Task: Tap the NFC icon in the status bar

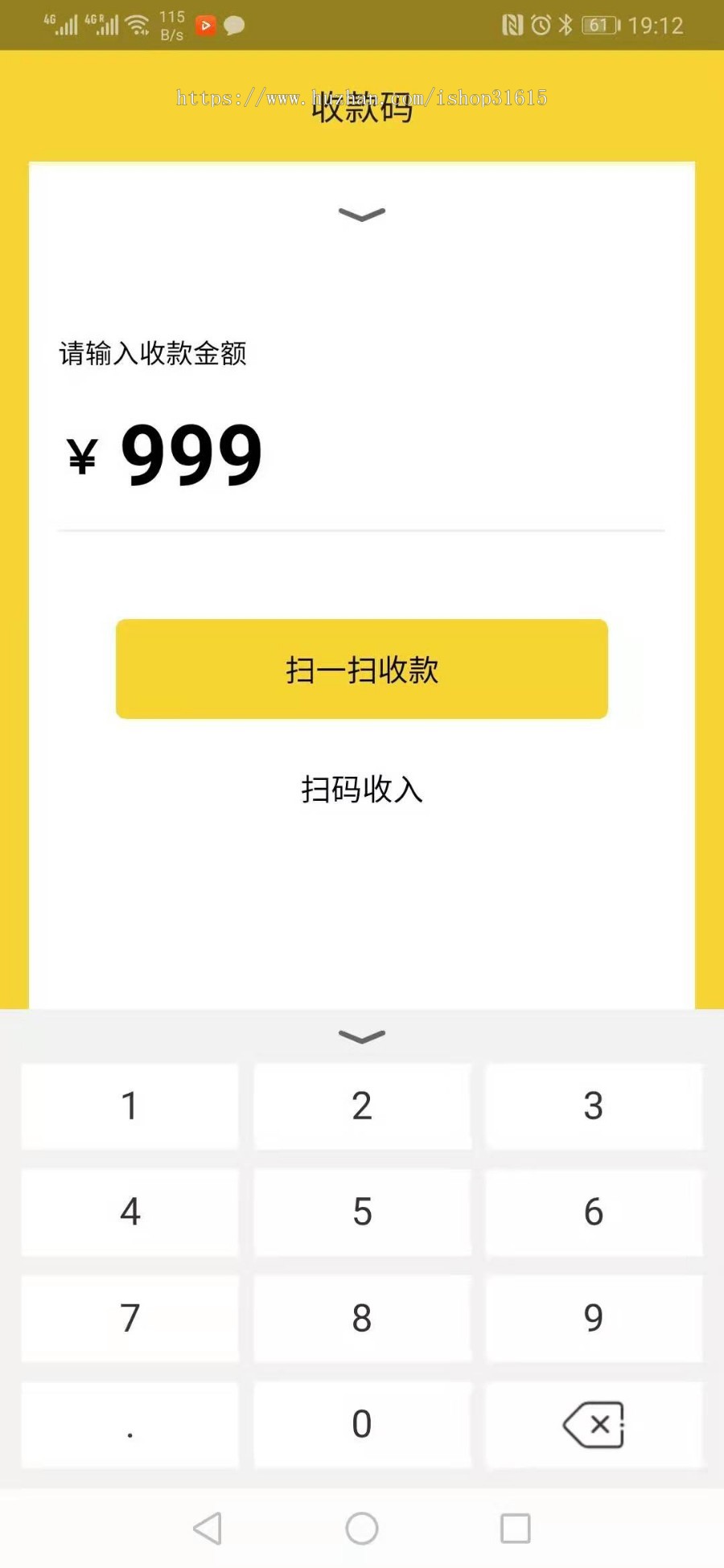Action: pos(513,25)
